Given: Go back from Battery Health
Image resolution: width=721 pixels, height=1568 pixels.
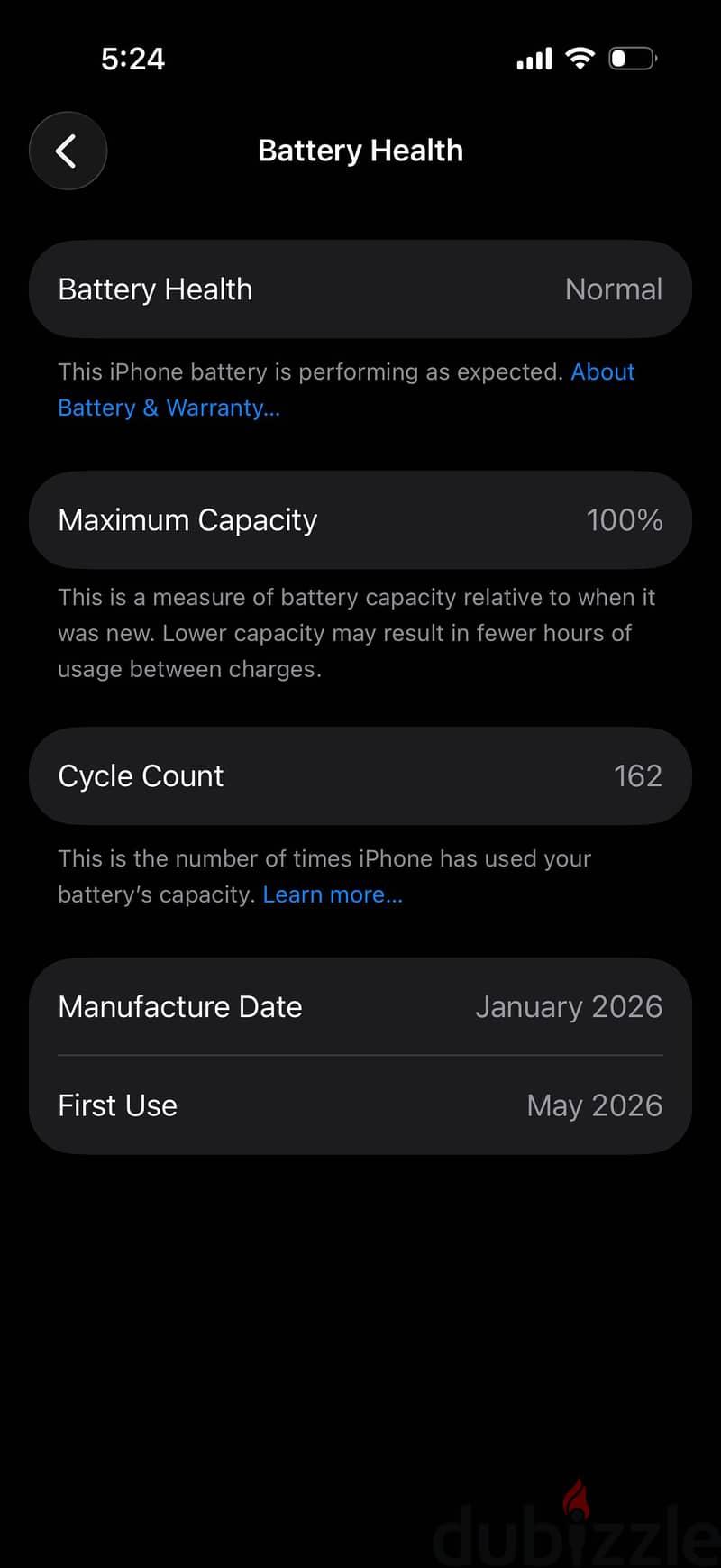Looking at the screenshot, I should pos(68,151).
